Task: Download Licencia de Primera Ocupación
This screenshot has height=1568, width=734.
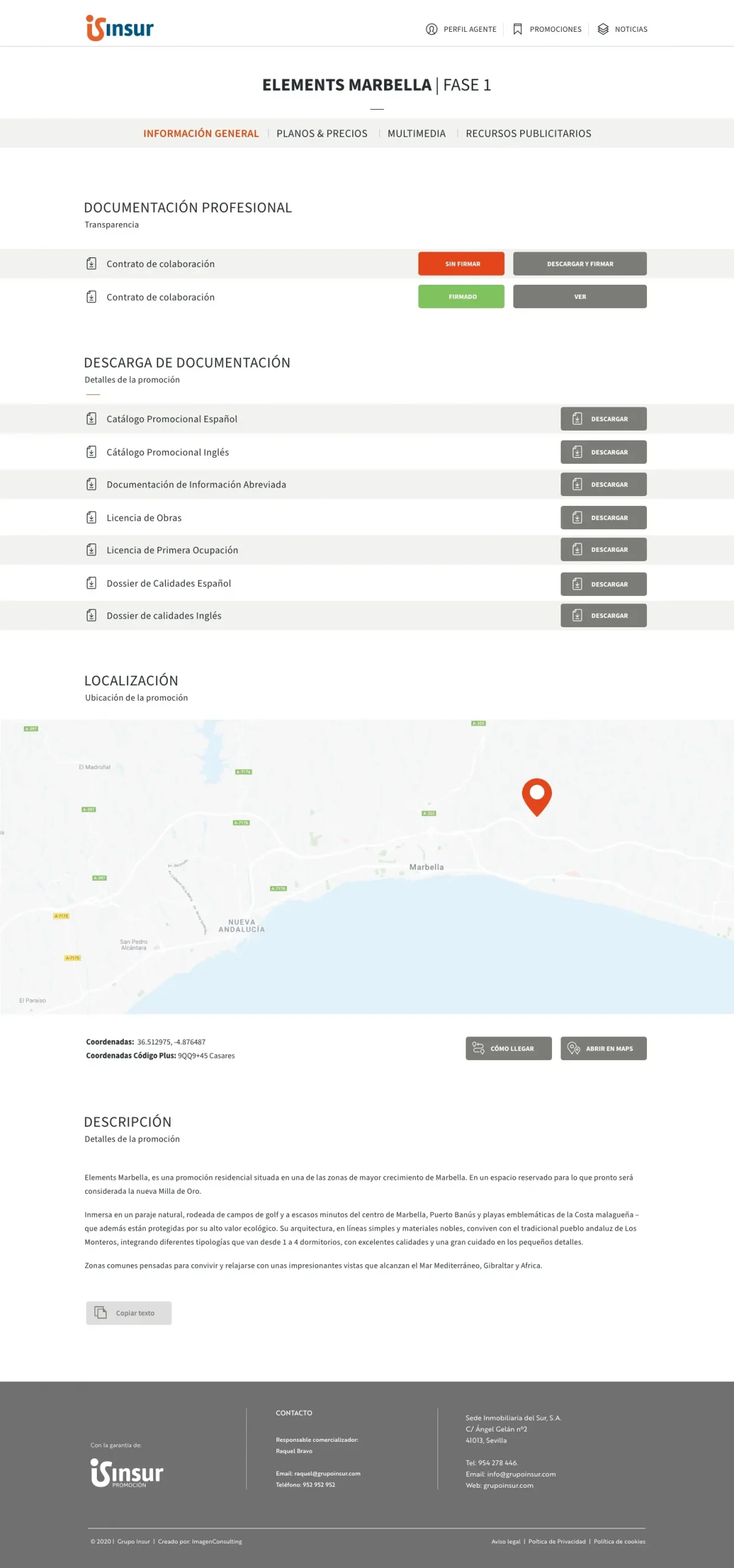Action: click(x=603, y=550)
